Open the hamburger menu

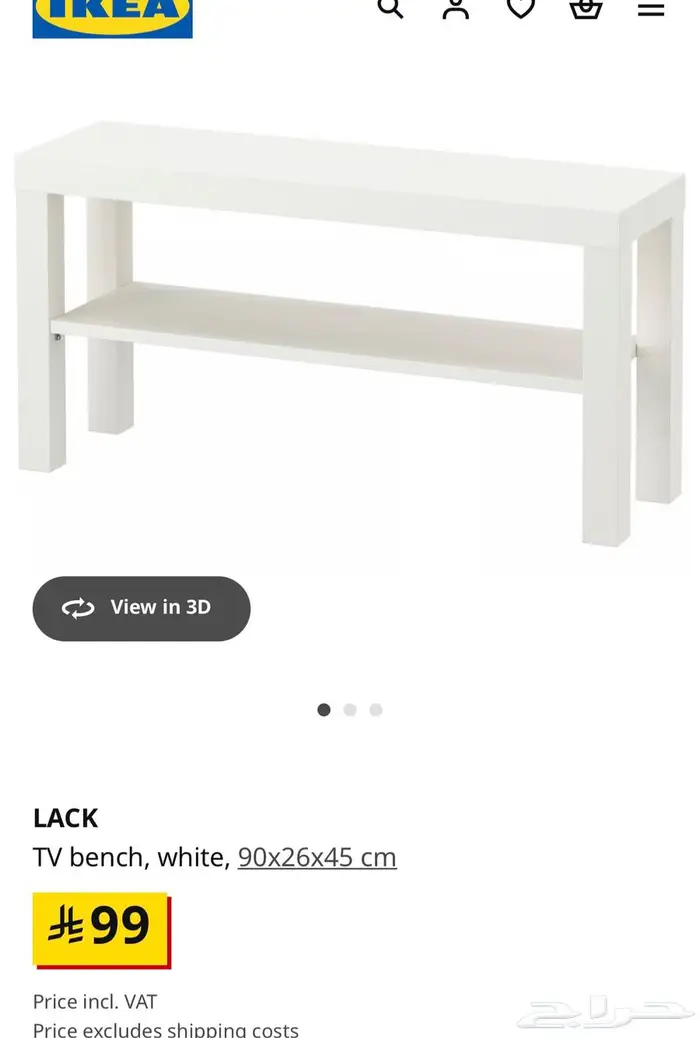(x=651, y=9)
